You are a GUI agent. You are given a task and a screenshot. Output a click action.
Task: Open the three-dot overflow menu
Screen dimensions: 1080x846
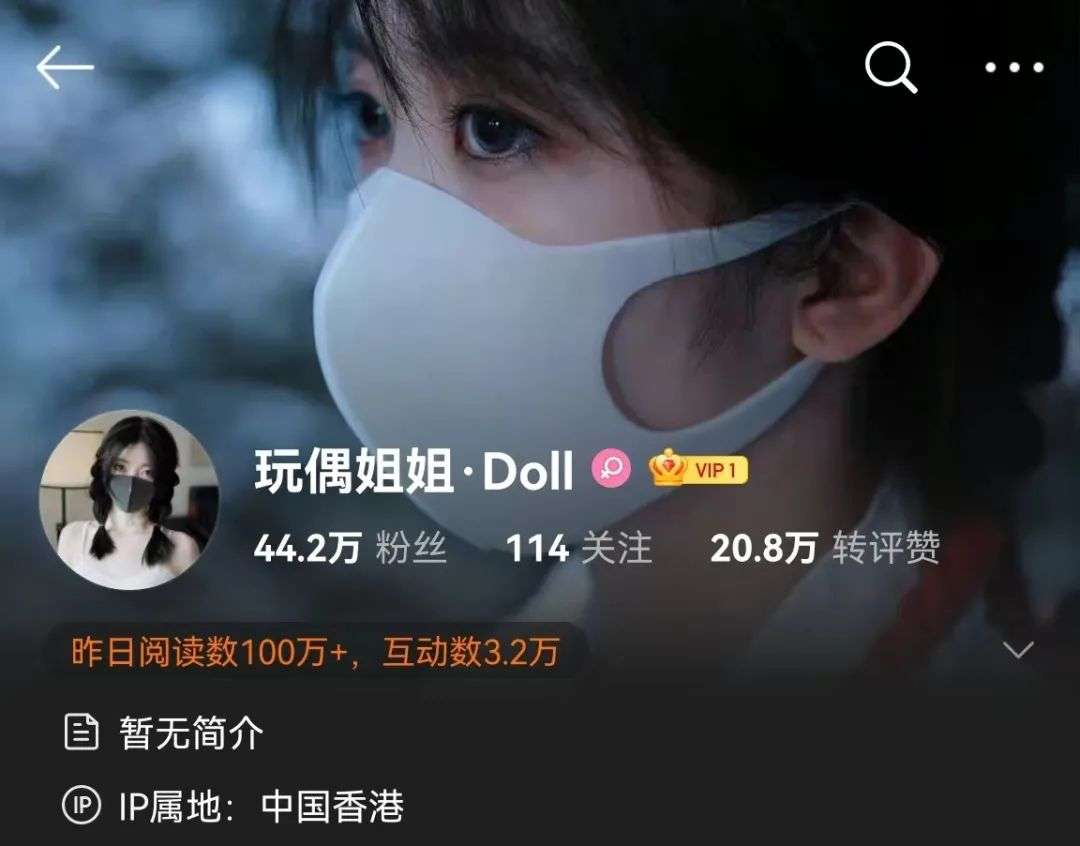pos(1014,68)
